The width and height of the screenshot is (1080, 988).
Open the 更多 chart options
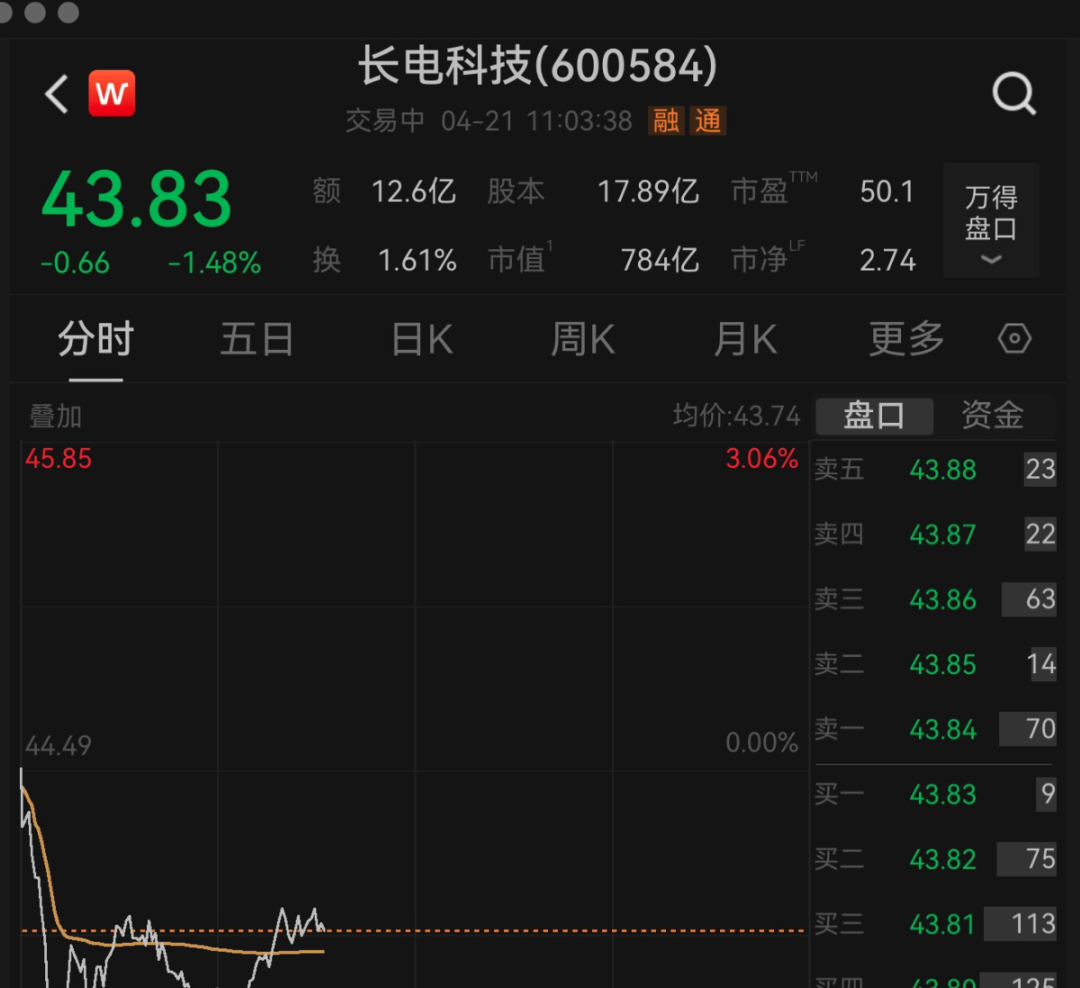click(906, 340)
